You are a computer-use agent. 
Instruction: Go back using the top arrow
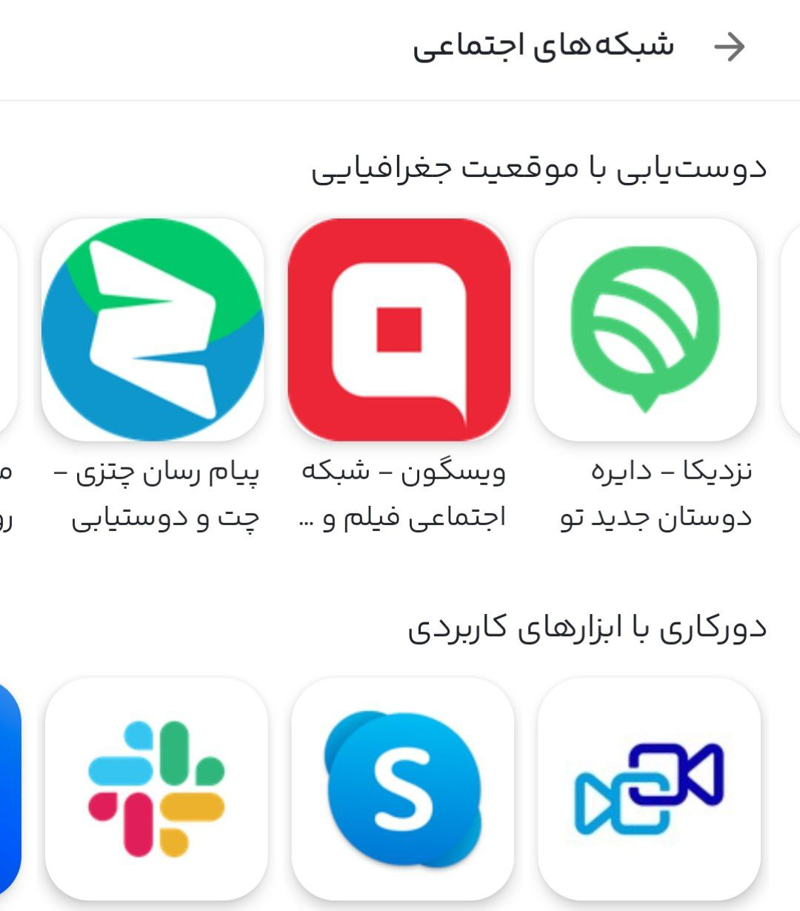[729, 46]
